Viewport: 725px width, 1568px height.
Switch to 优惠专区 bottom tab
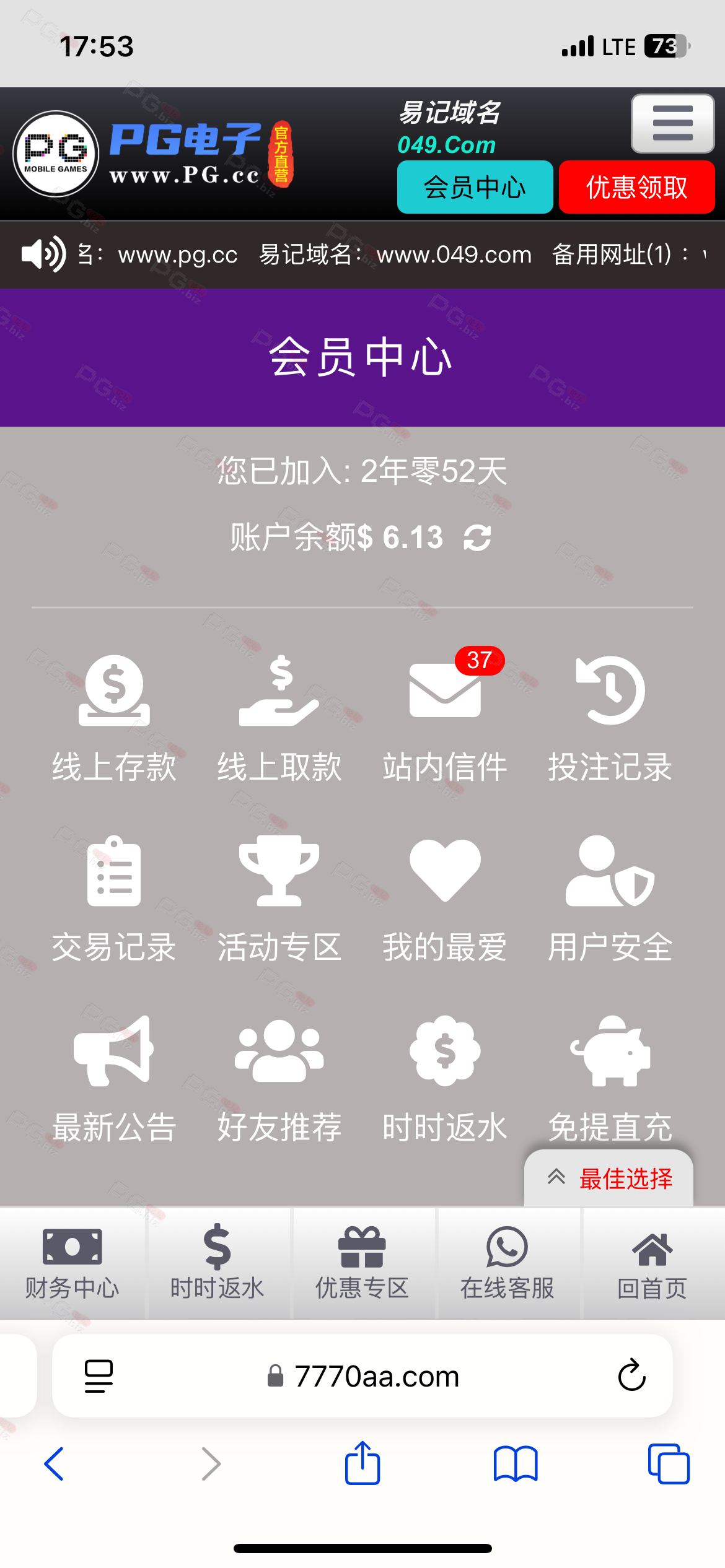coord(362,1263)
